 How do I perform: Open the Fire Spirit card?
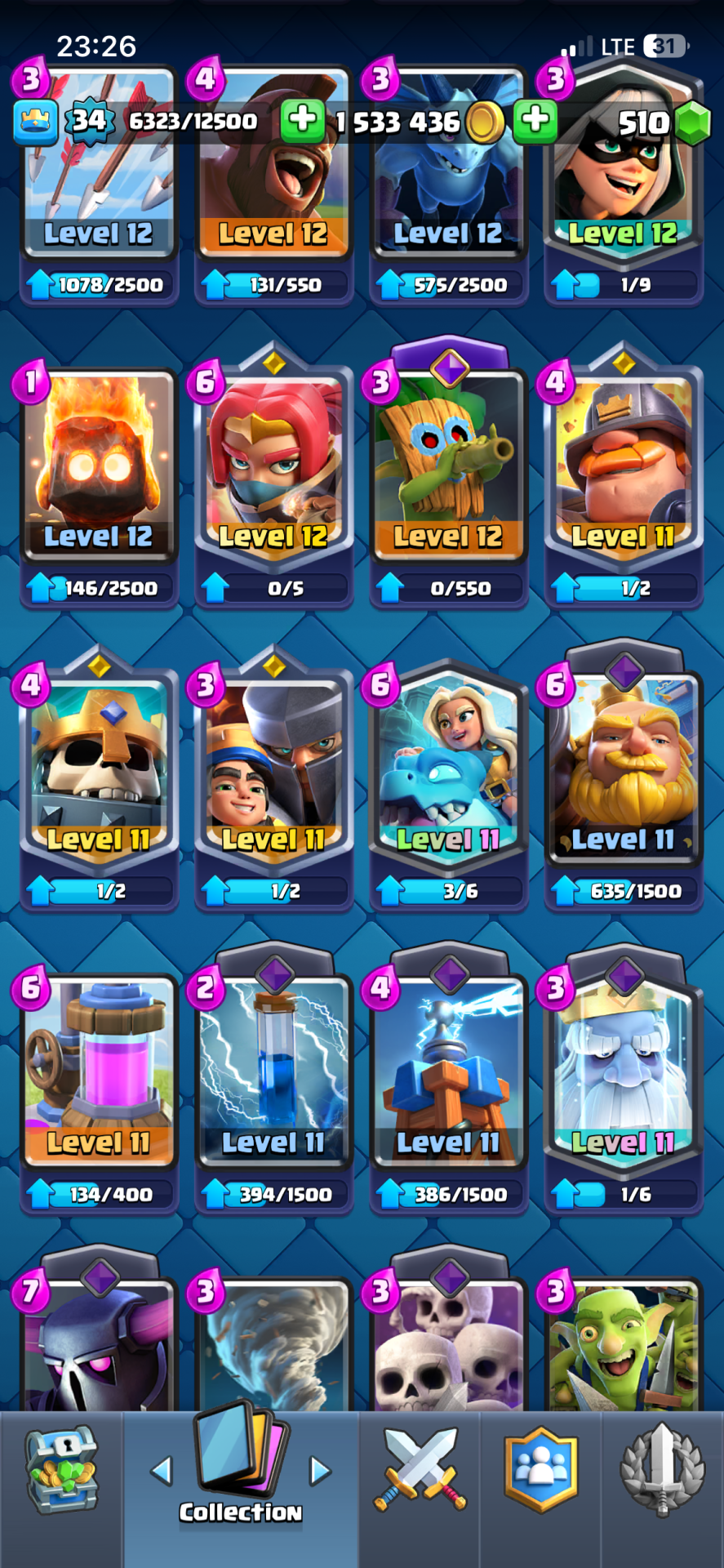98,465
